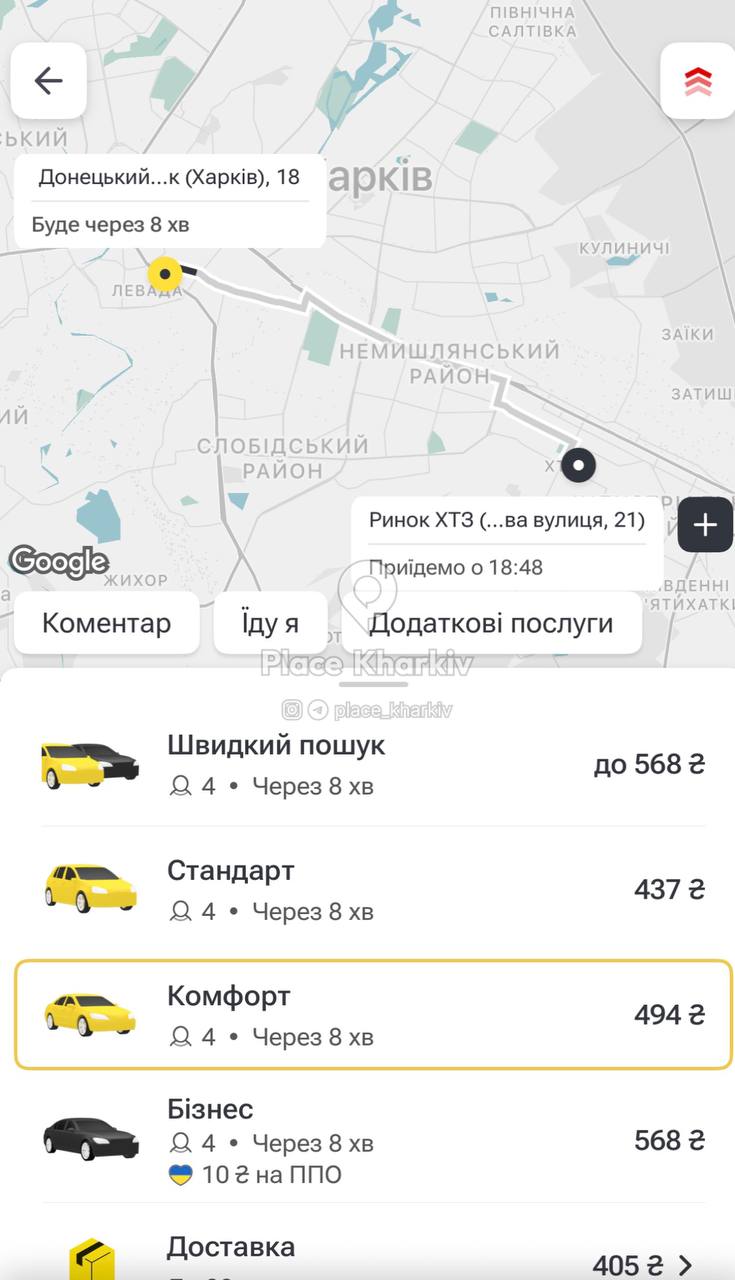Open Додаткові послуги
Screen dimensions: 735x1280
[491, 623]
